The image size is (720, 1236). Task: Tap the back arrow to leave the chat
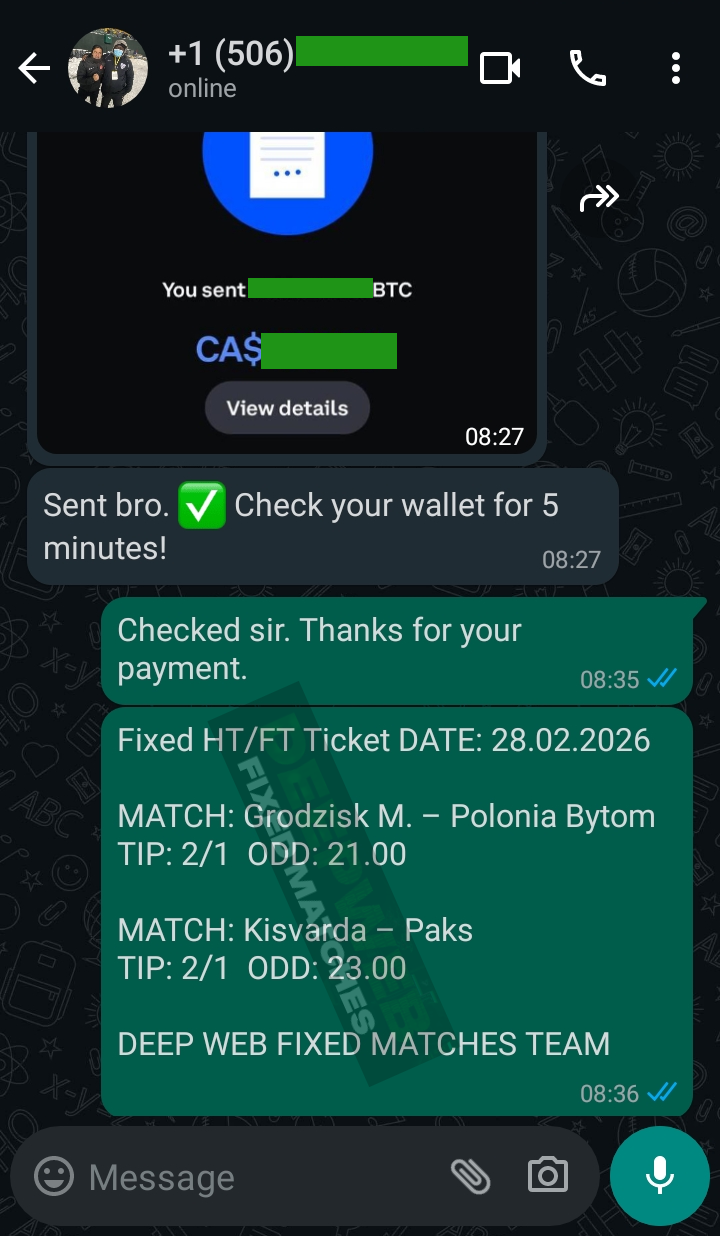point(33,68)
